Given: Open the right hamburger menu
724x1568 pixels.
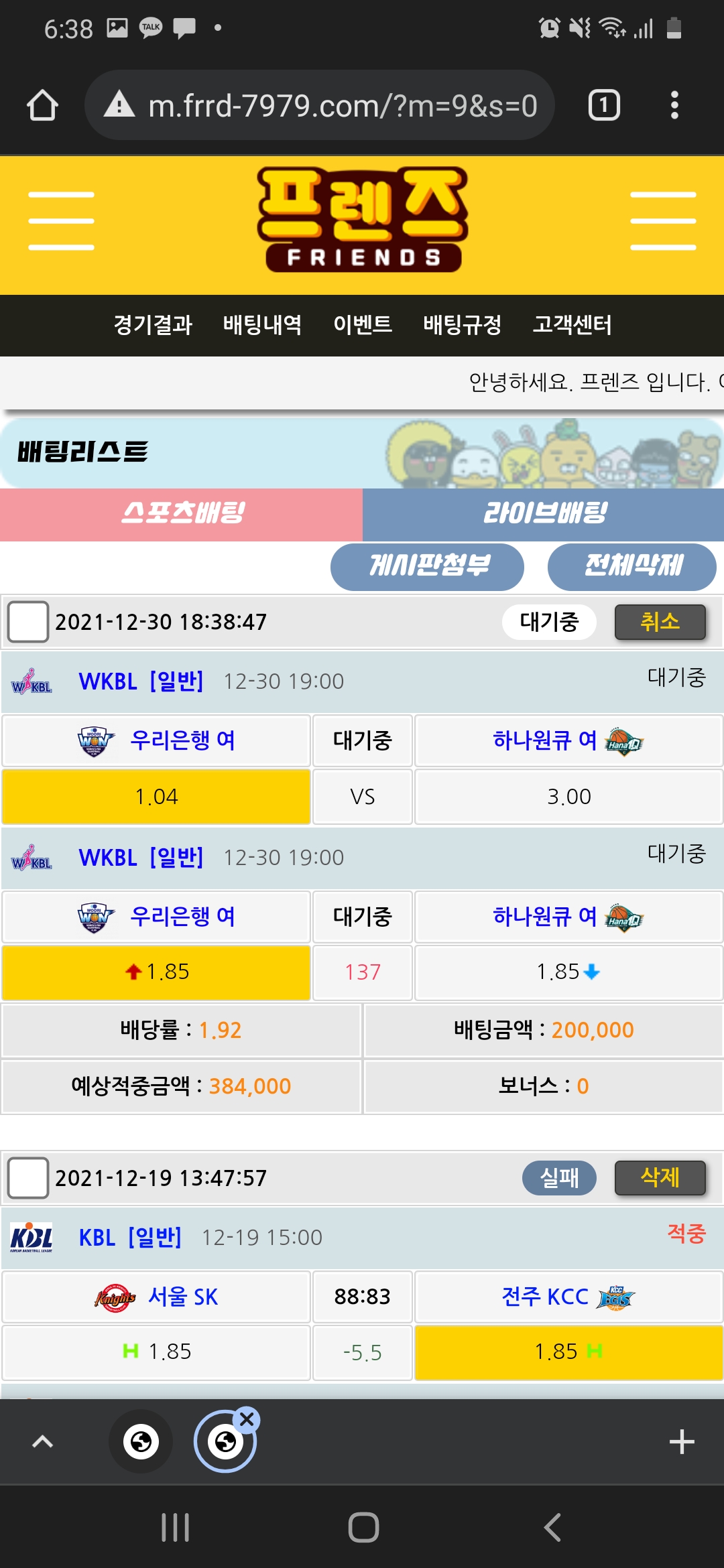Looking at the screenshot, I should [663, 220].
